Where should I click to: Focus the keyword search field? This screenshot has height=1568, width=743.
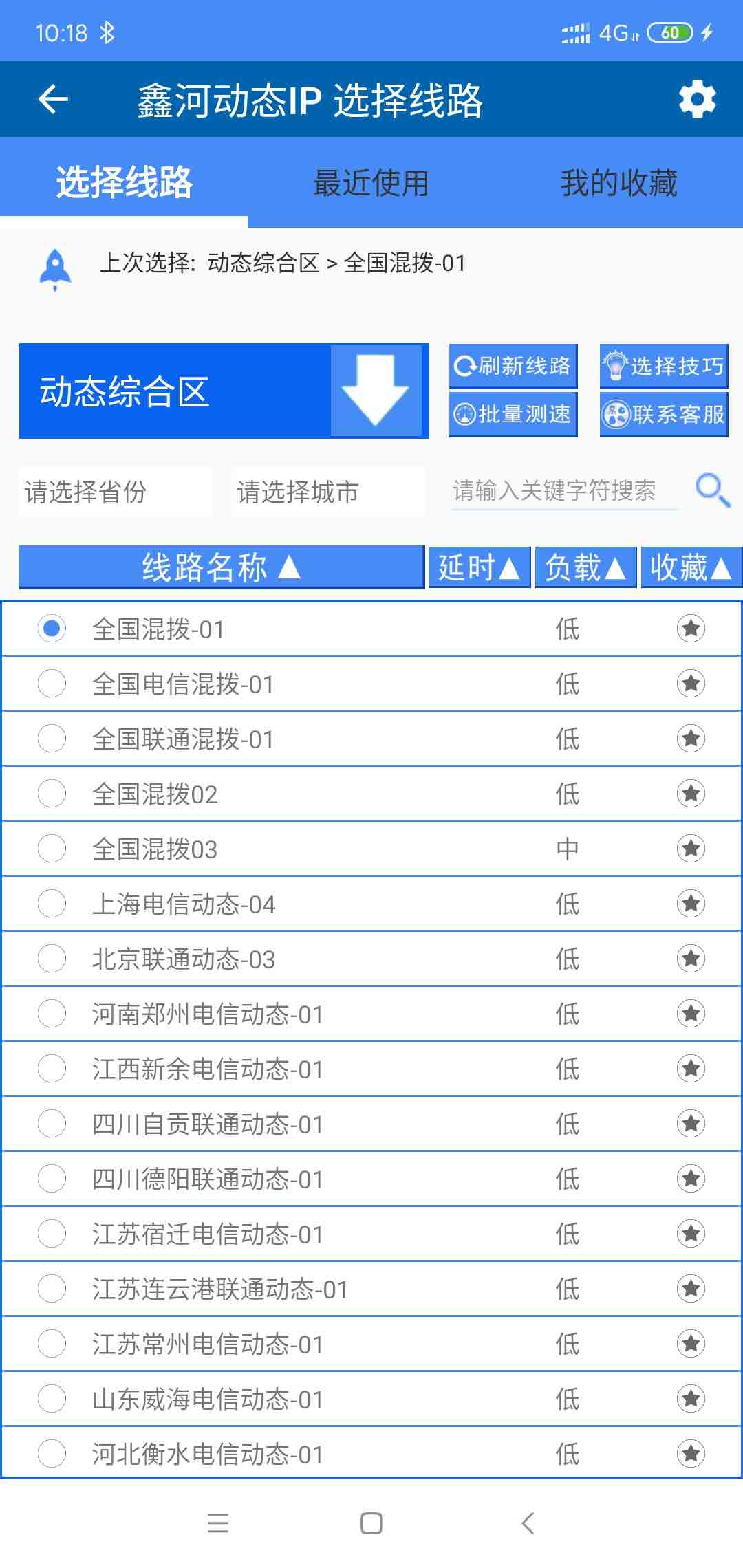coord(564,491)
